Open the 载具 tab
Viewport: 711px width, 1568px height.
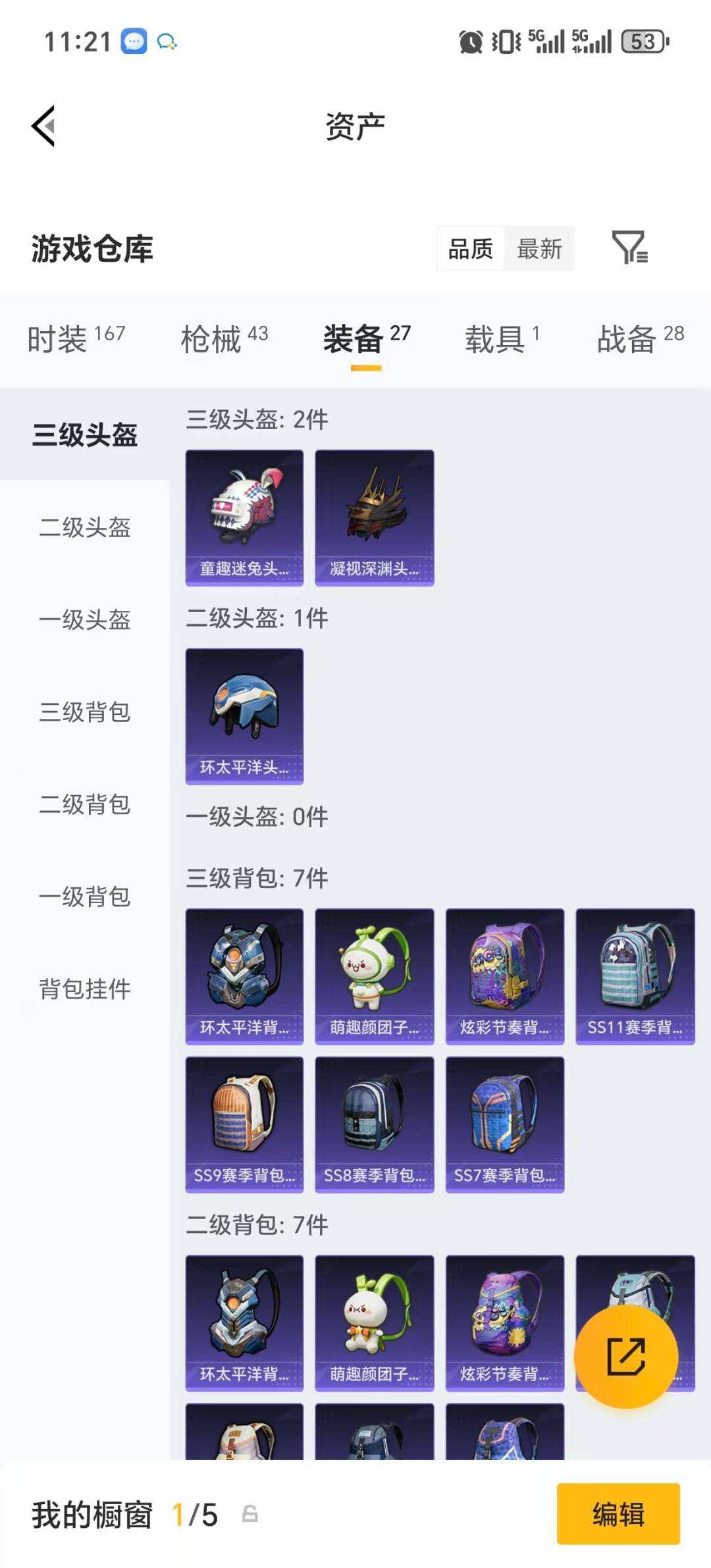click(x=502, y=338)
